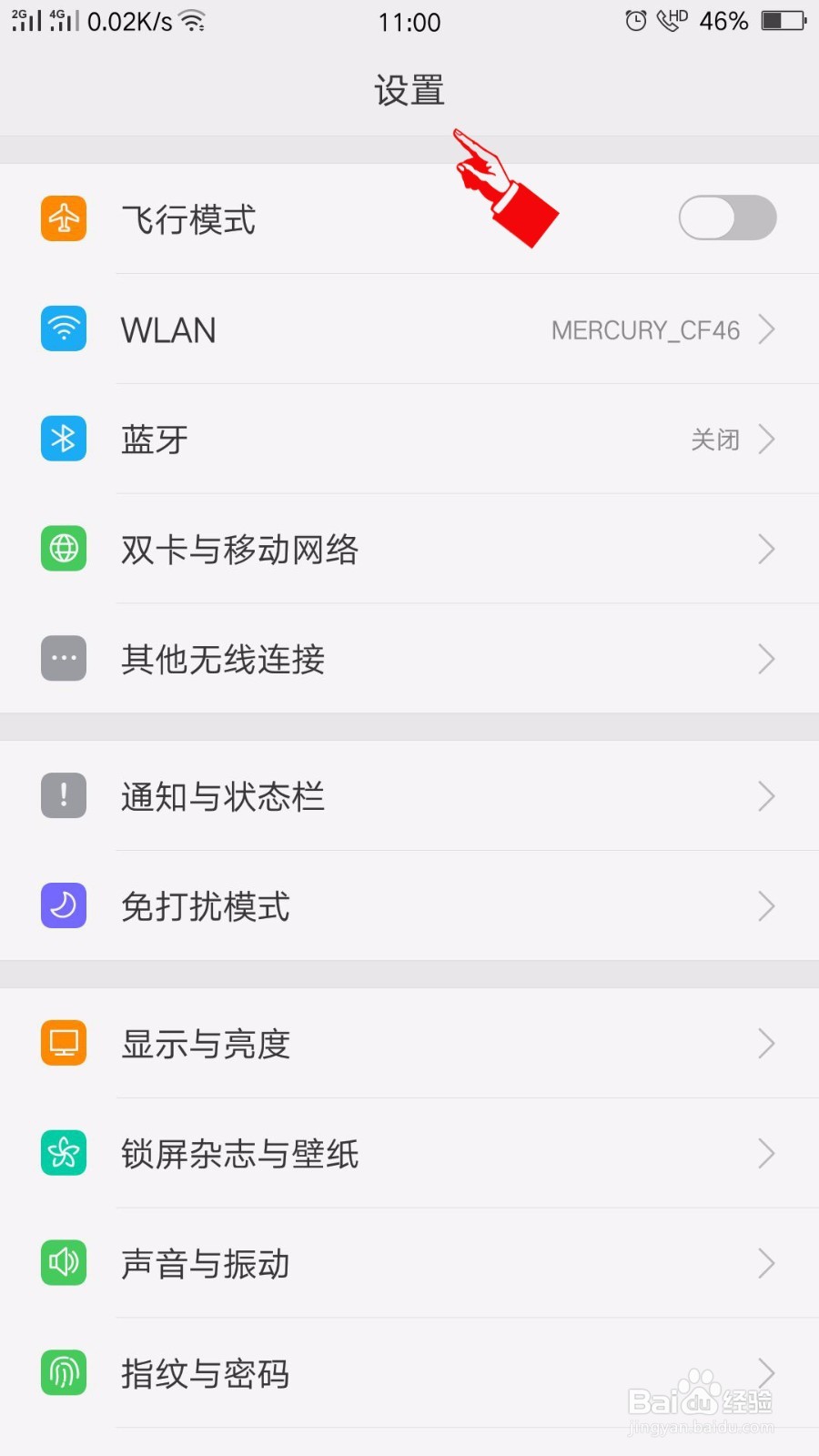
Task: Tap the 通知与状态栏 exclamation icon
Action: tap(63, 795)
